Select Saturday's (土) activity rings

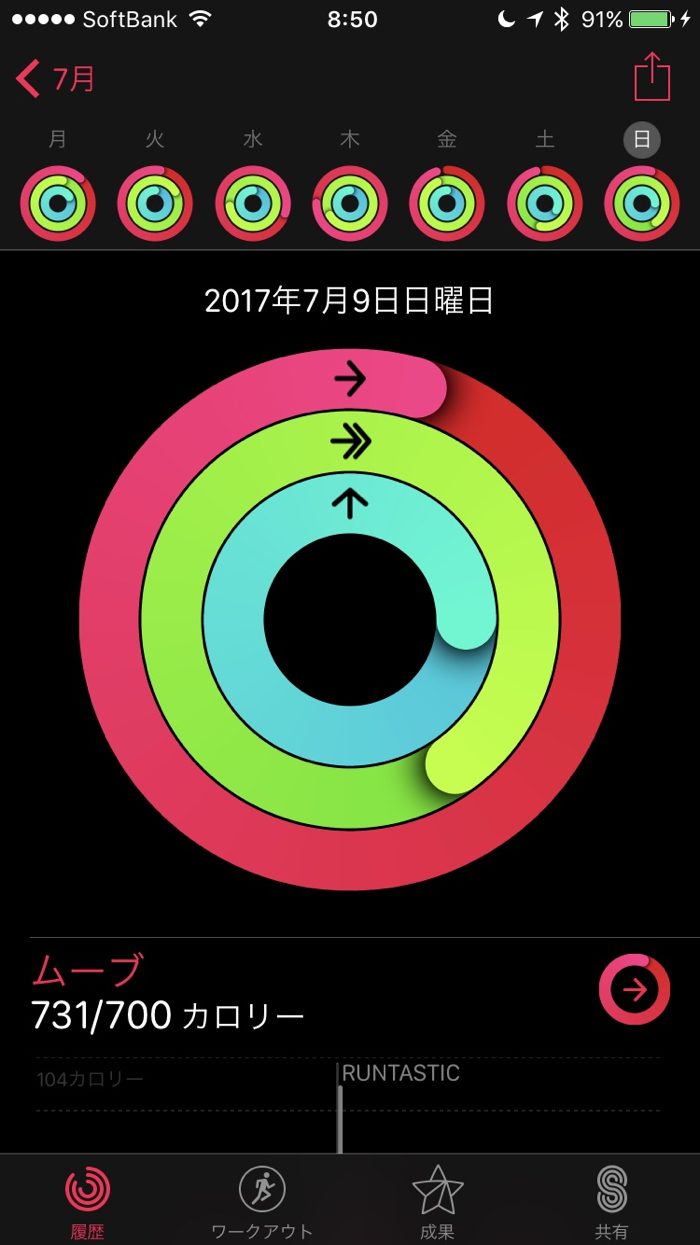pos(545,203)
